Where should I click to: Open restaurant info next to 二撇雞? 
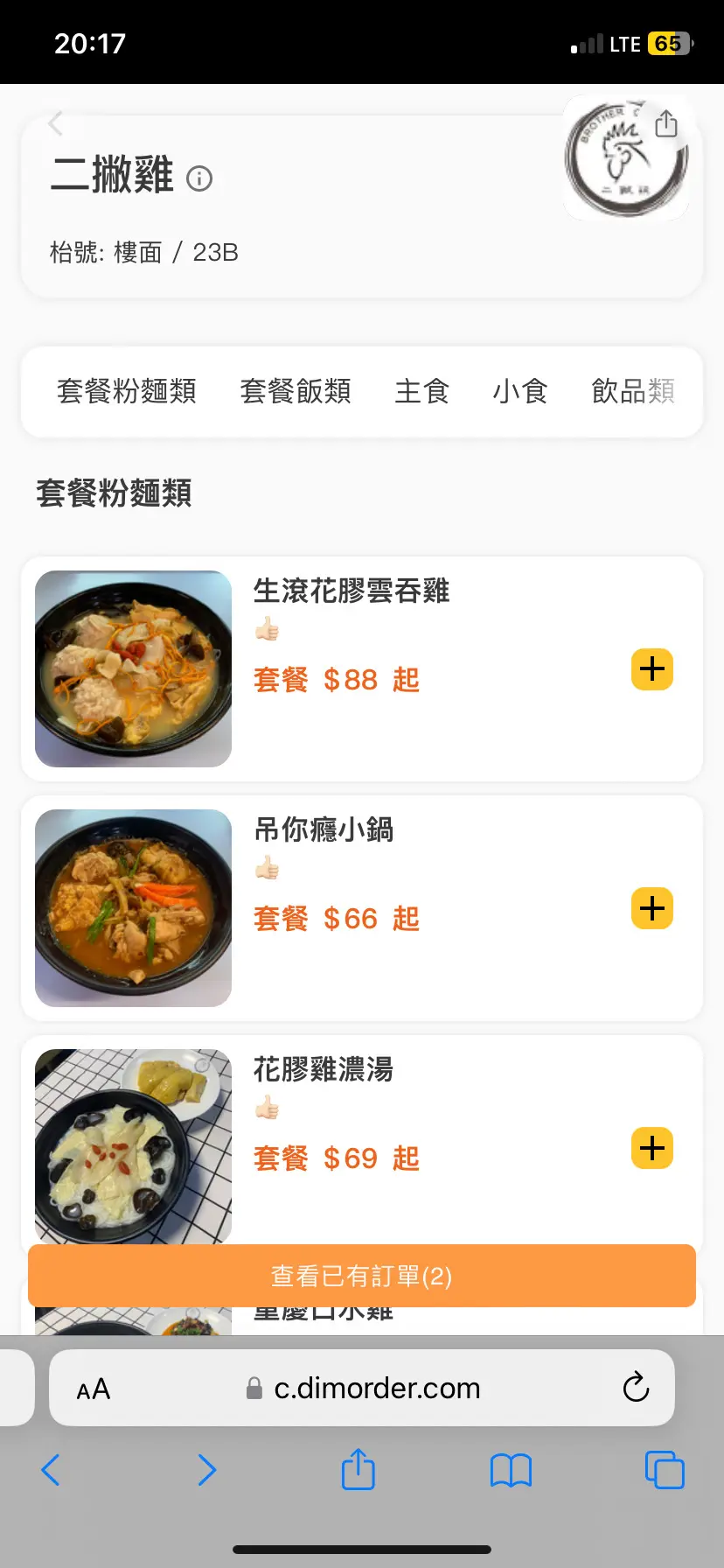pos(199,178)
